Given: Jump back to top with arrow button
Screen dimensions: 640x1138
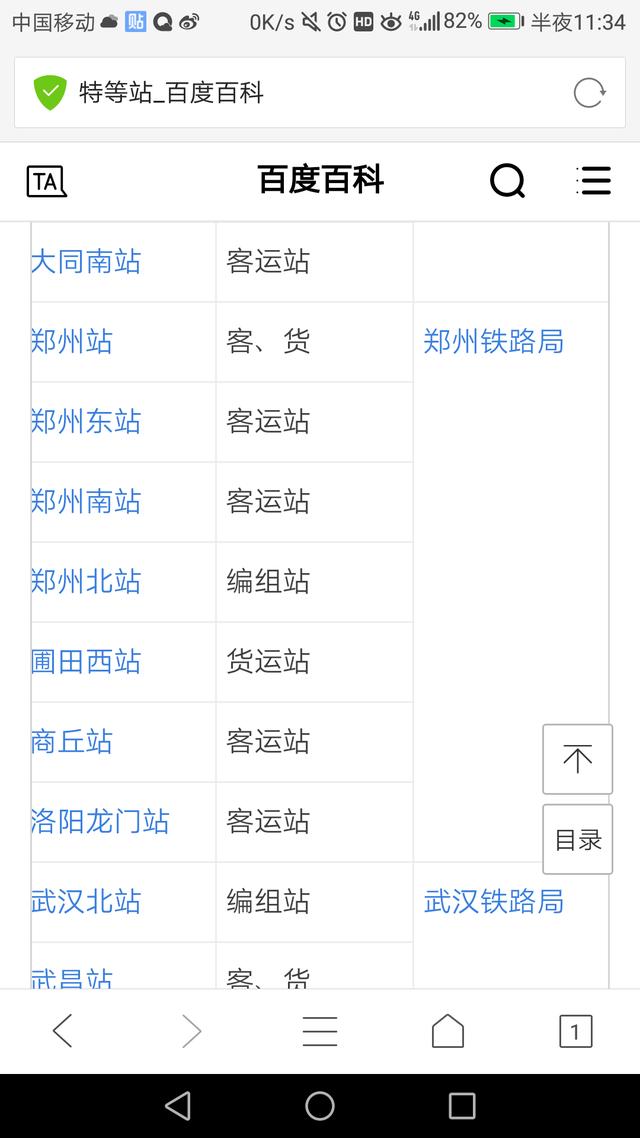Looking at the screenshot, I should click(x=578, y=759).
